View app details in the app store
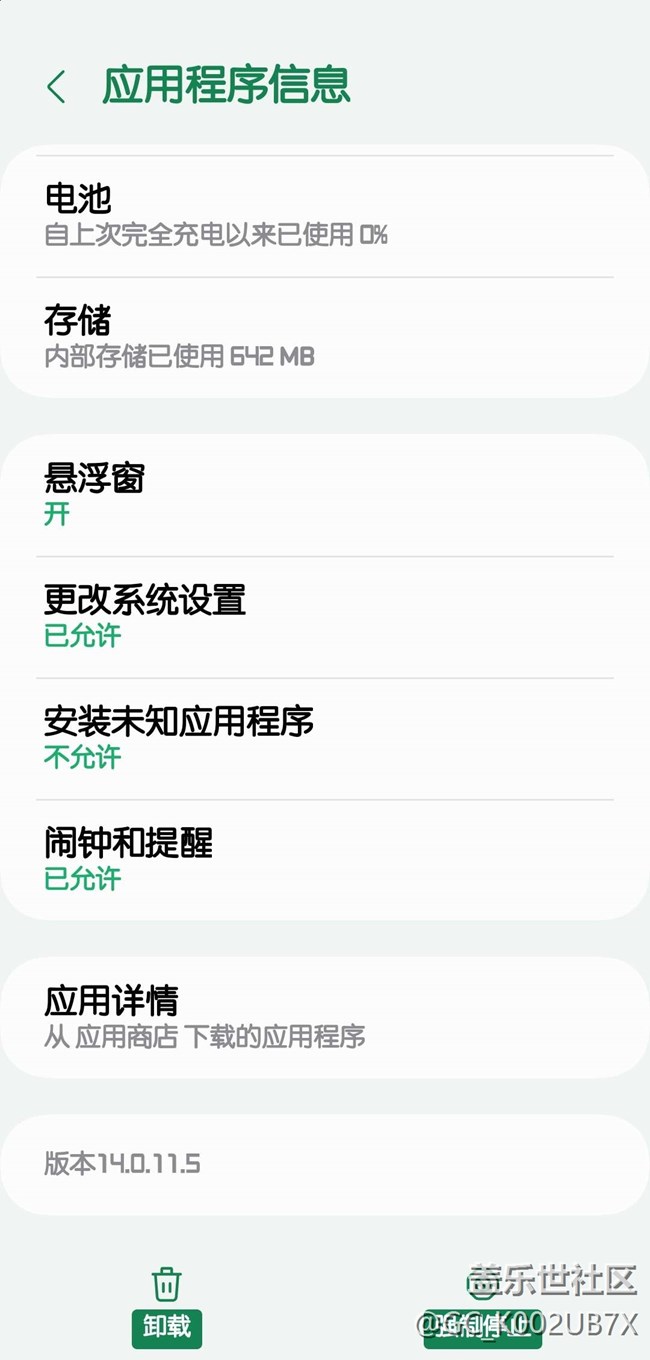Screen dimensions: 650x1360 click(x=324, y=1017)
